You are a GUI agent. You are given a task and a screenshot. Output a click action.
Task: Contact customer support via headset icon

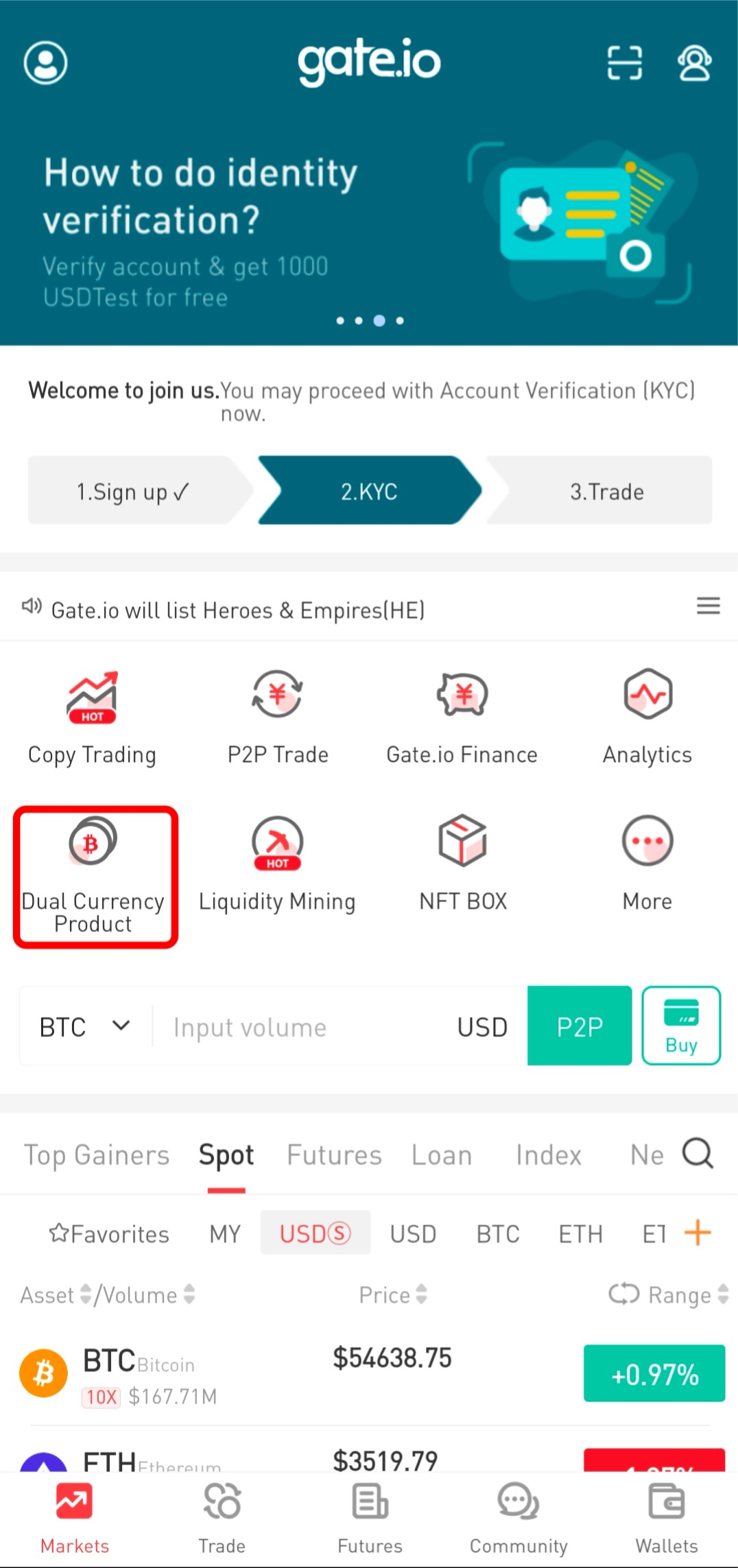(694, 63)
